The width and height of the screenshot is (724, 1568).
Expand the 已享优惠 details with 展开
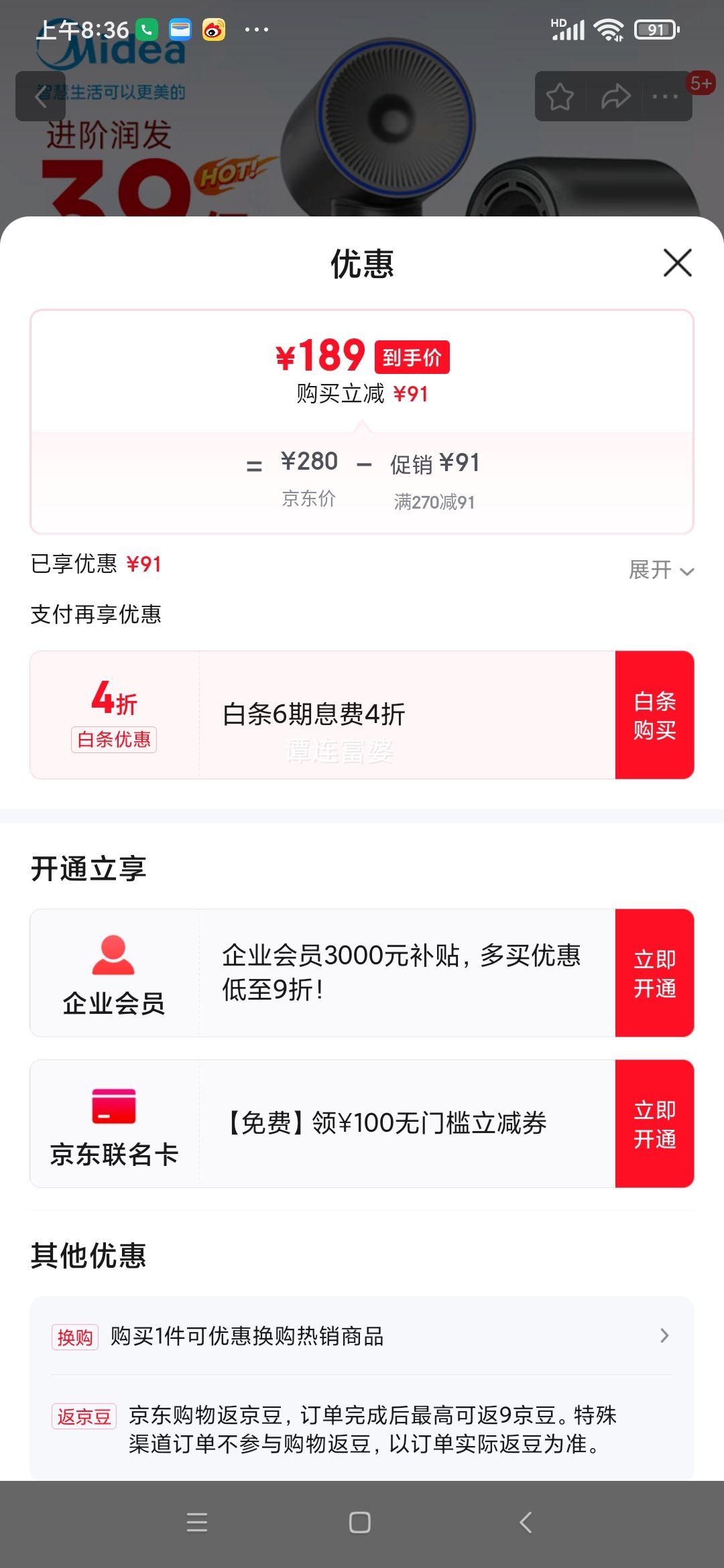click(660, 570)
